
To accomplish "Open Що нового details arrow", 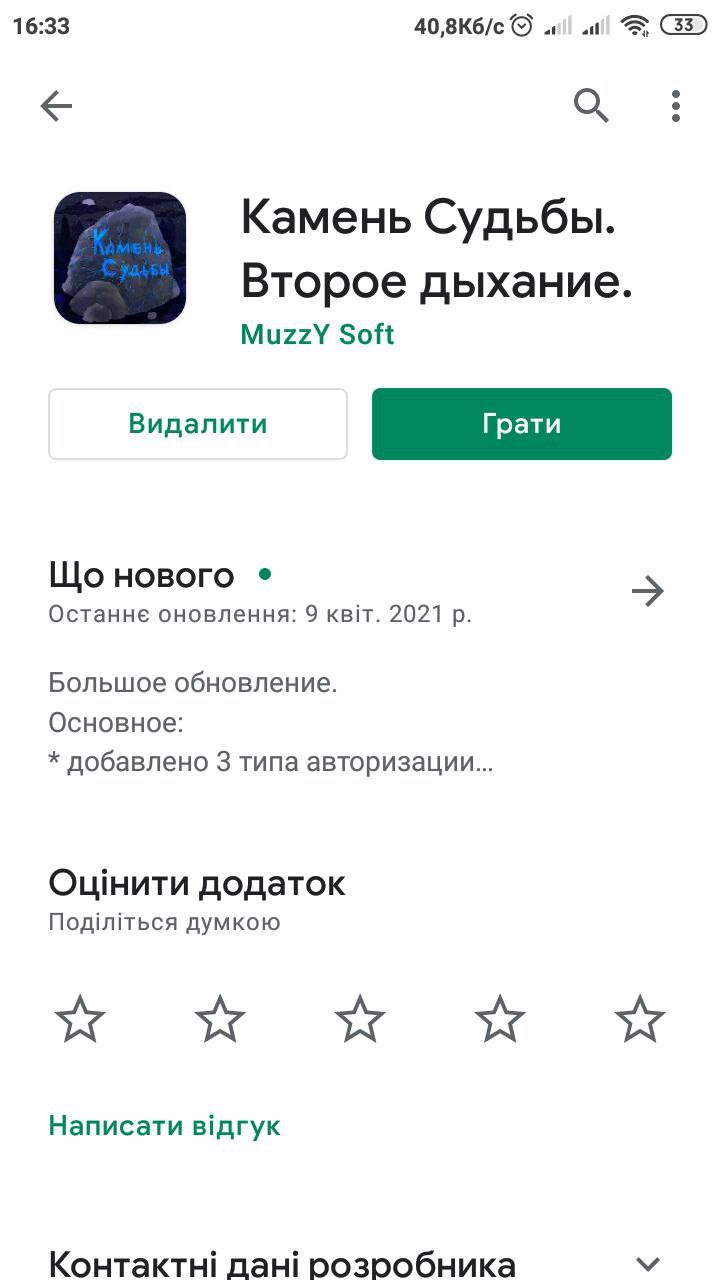I will (x=648, y=592).
